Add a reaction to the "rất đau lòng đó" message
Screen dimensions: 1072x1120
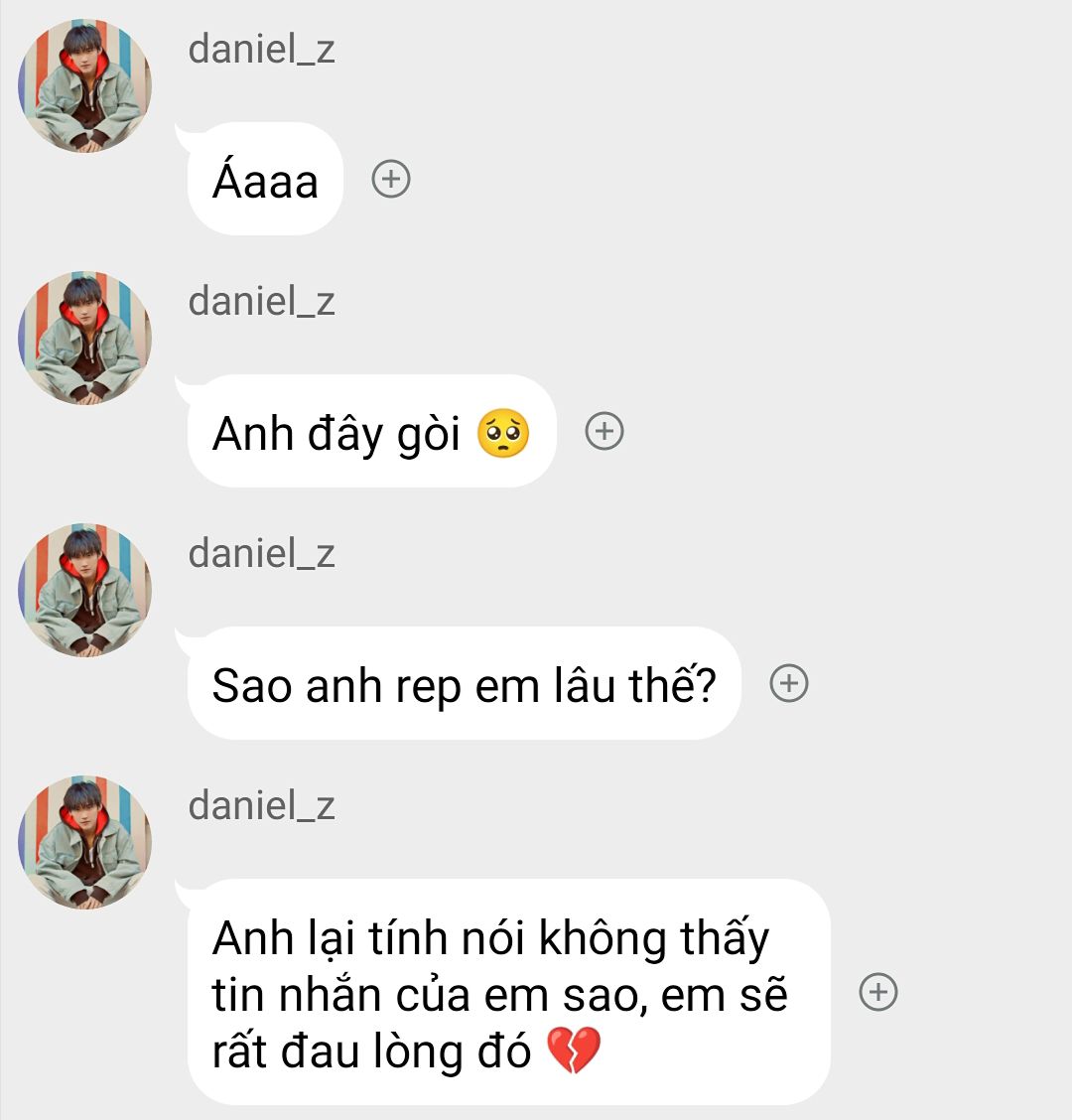pos(878,992)
